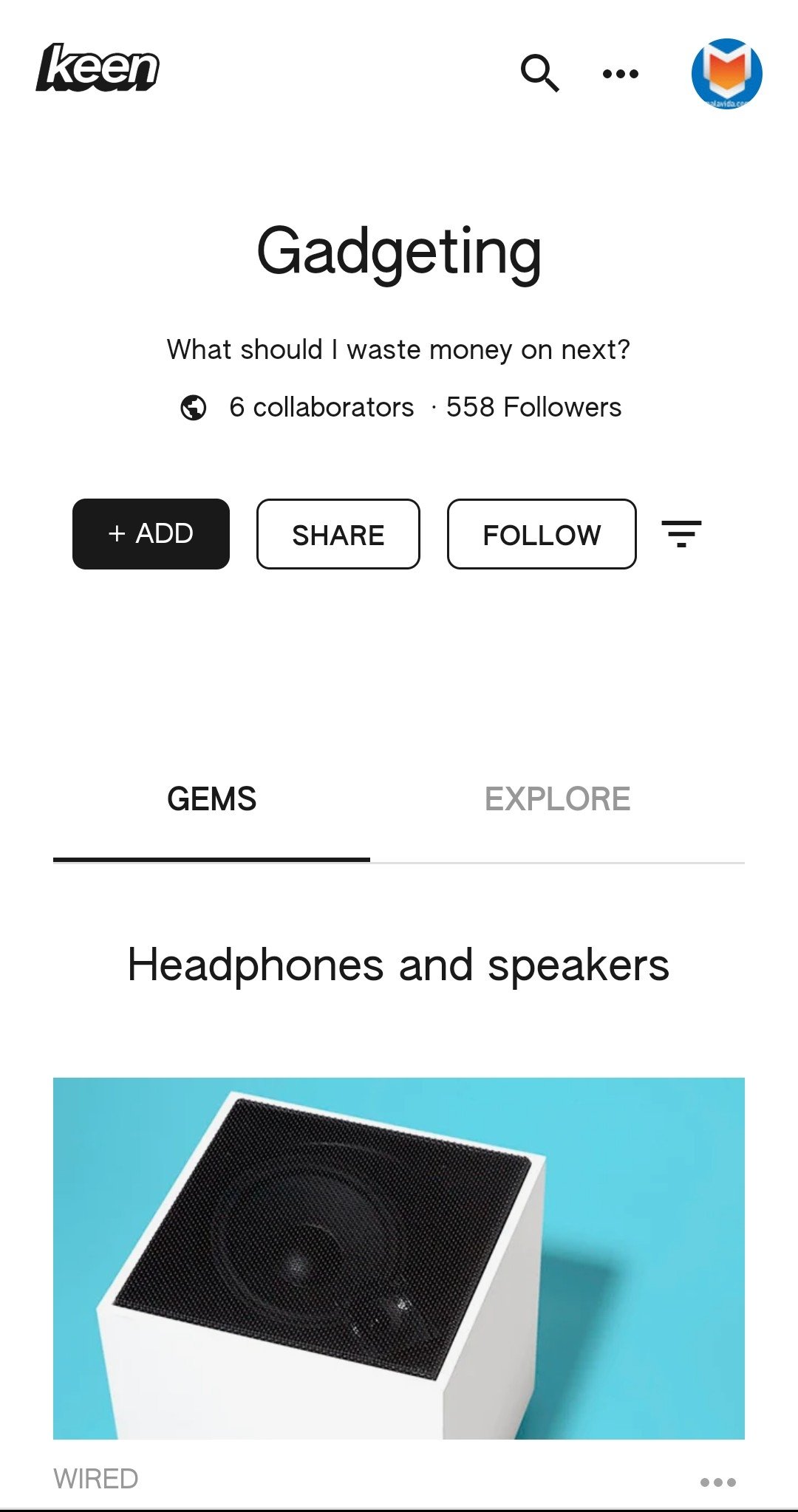Viewport: 798px width, 1512px height.
Task: Open the search magnifier icon
Action: click(540, 73)
